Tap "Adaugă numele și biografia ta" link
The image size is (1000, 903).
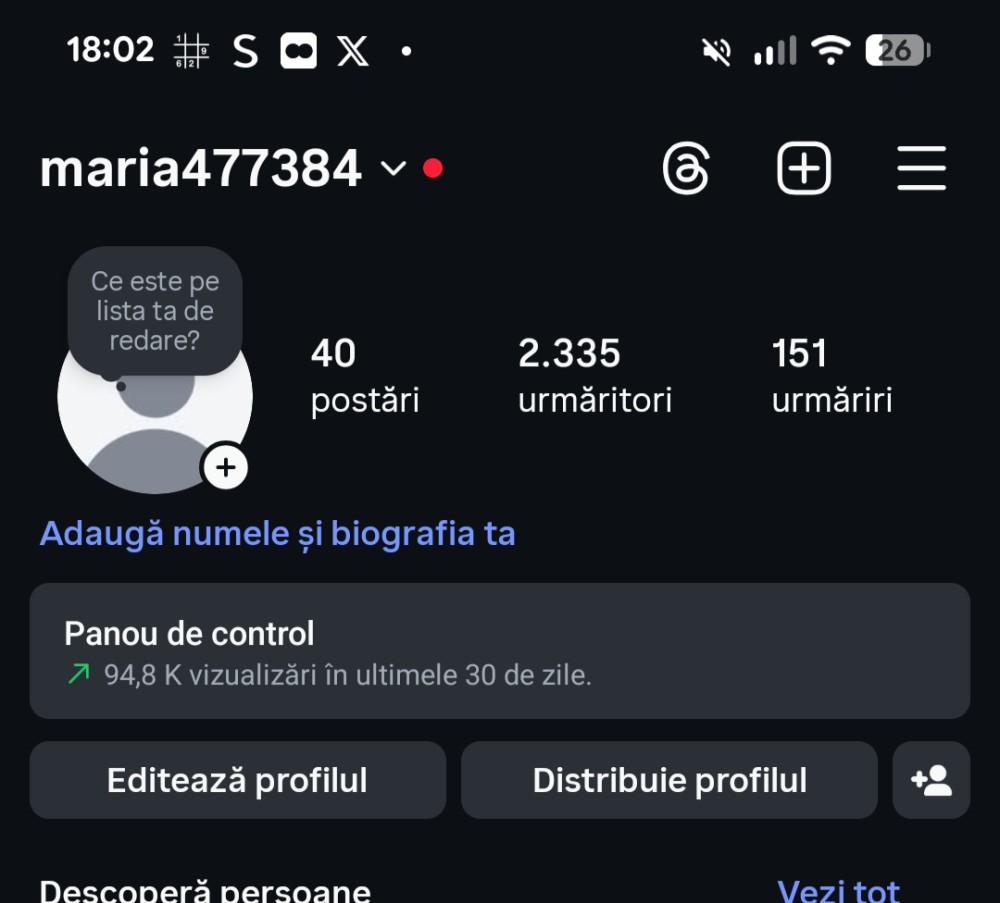[277, 534]
